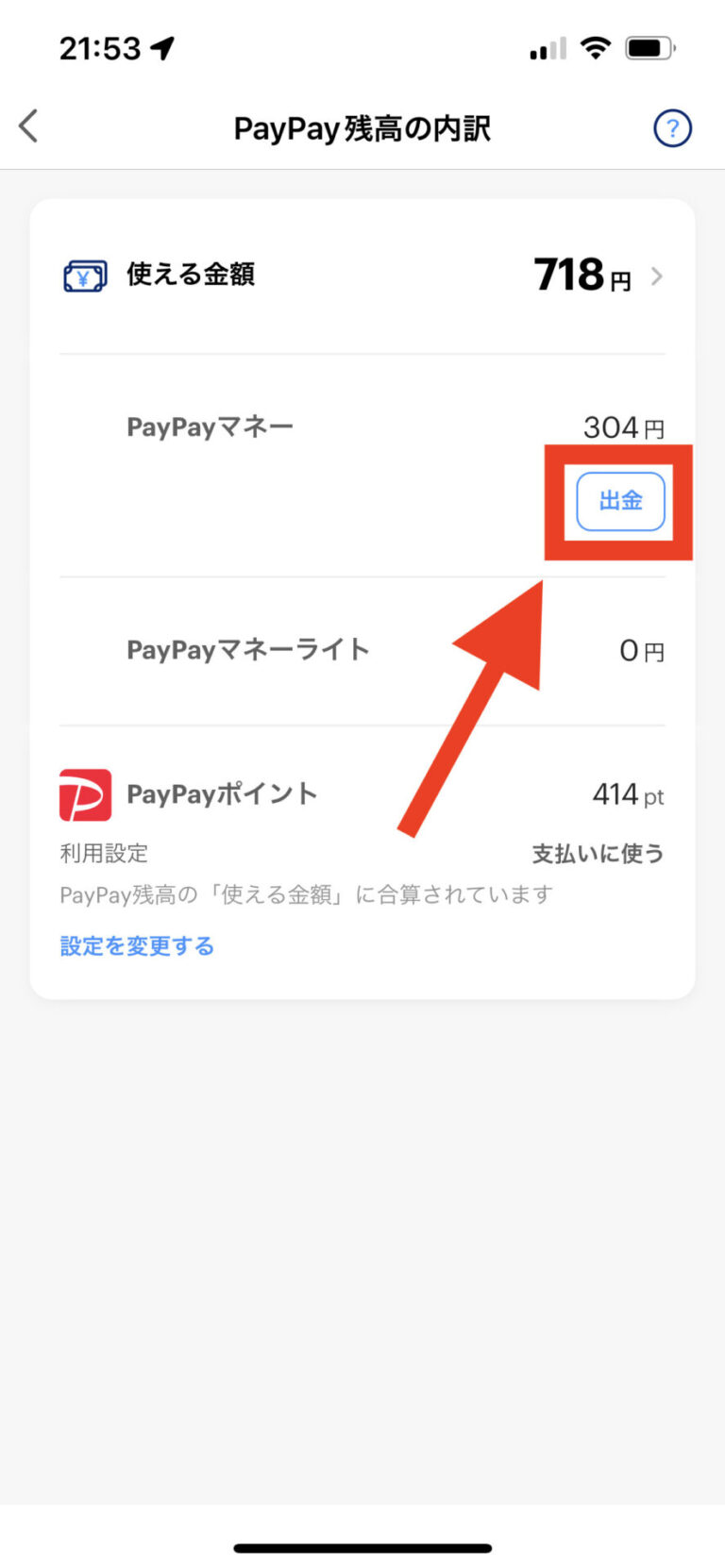Tap the 設定を変更する link
Image resolution: width=725 pixels, height=1568 pixels.
click(137, 946)
